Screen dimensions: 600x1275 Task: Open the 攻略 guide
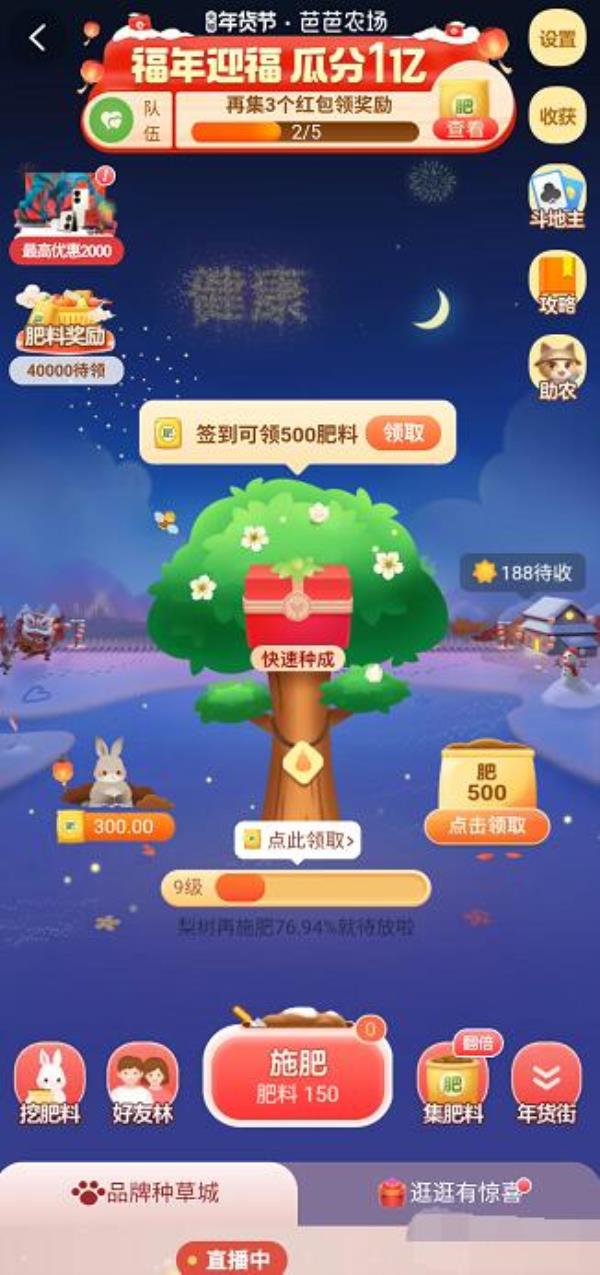pos(557,283)
